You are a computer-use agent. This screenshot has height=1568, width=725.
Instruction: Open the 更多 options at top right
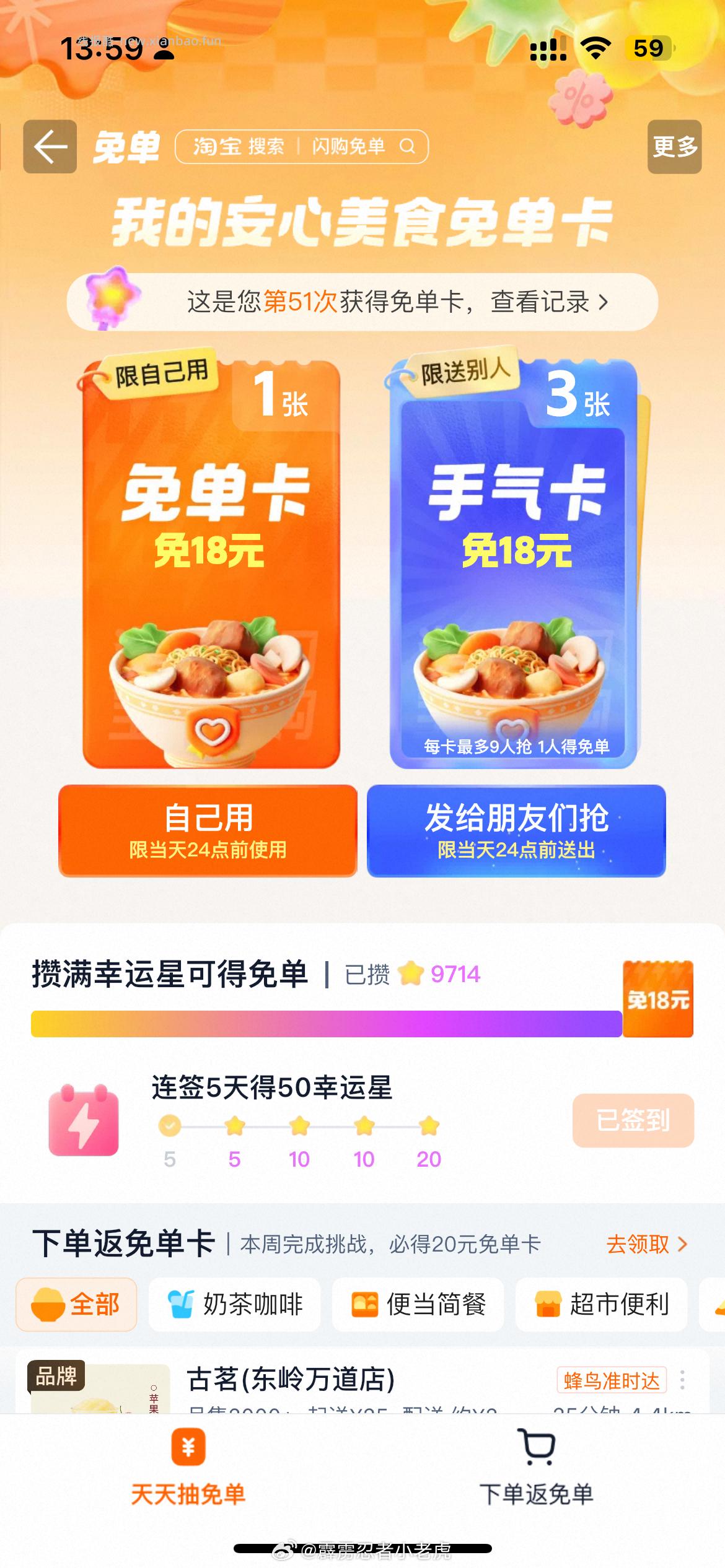[x=674, y=147]
